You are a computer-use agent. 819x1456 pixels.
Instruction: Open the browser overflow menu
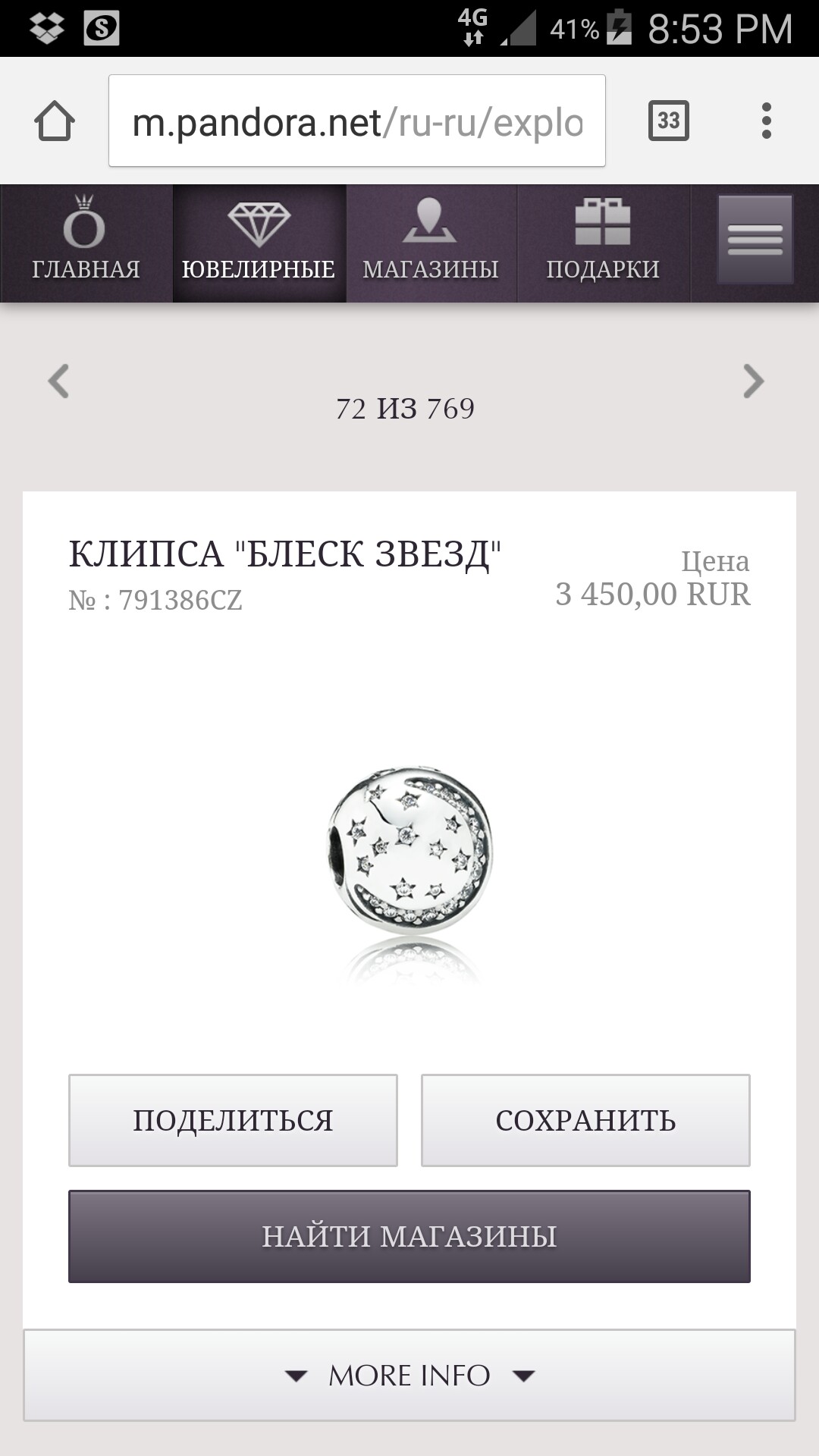(x=767, y=121)
